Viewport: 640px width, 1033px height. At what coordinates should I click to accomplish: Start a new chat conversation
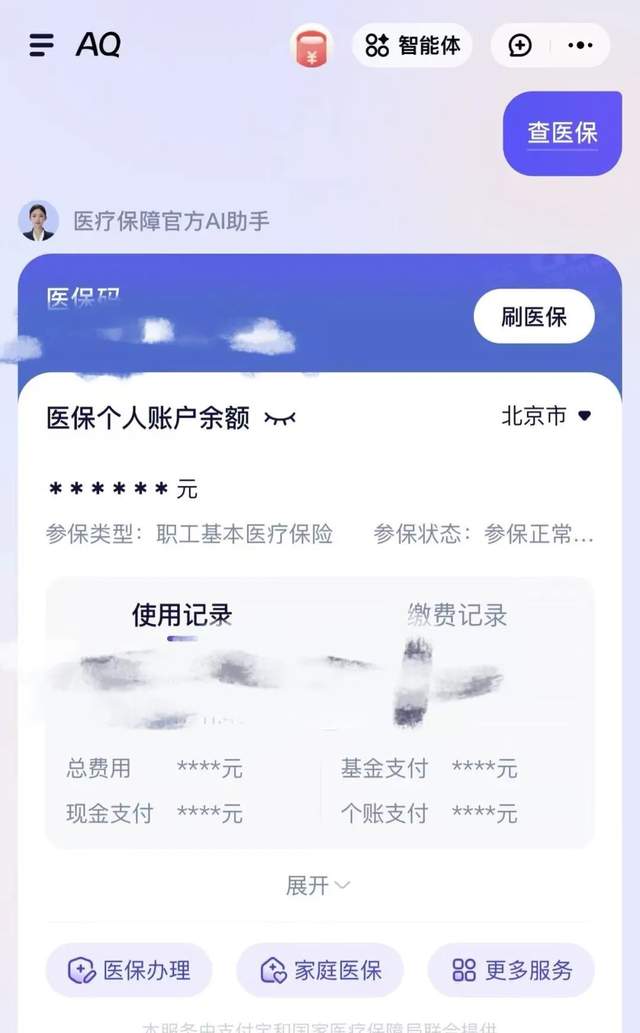tap(520, 46)
